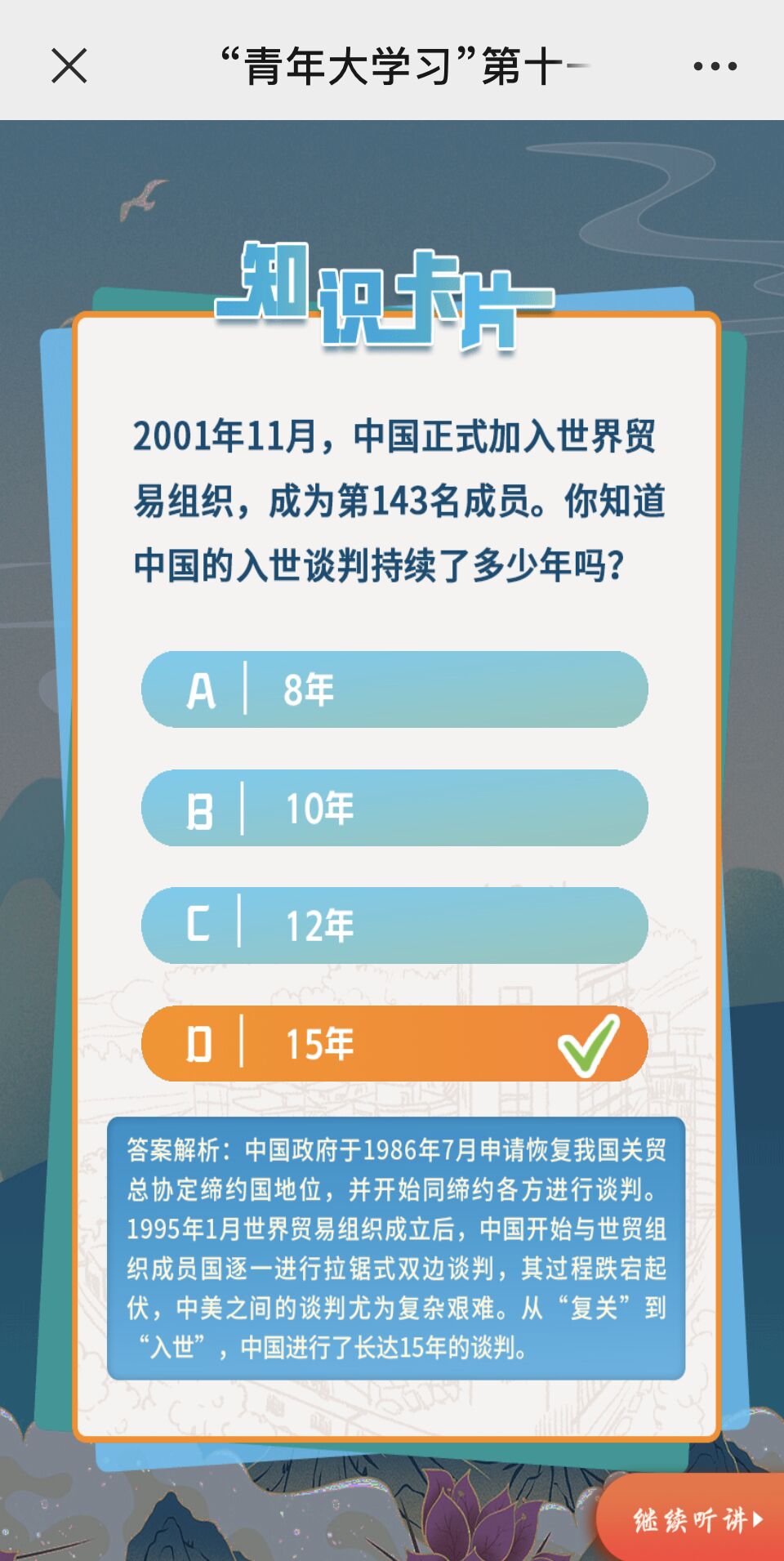Close the 青年大学习 webpage
This screenshot has width=784, height=1561.
click(69, 65)
